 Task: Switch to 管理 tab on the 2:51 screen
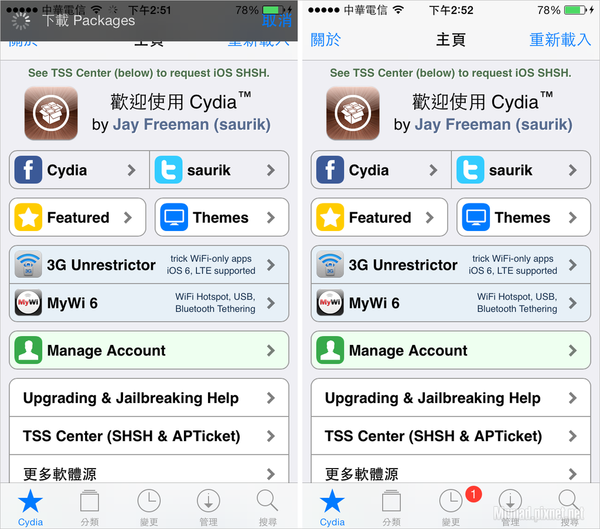tap(208, 505)
